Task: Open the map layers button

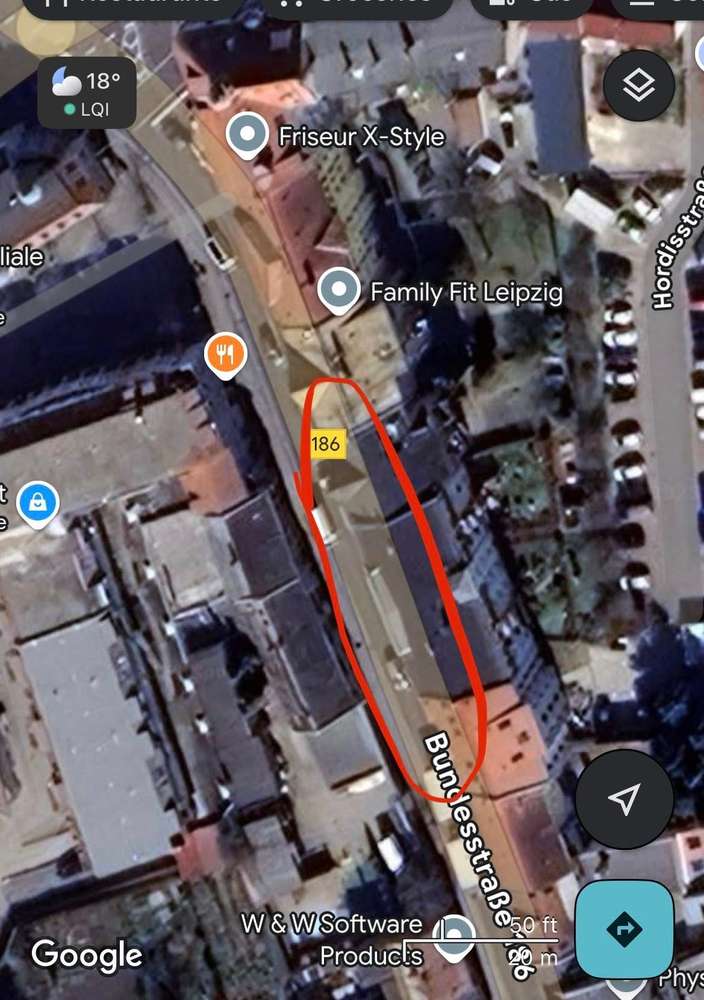Action: (x=638, y=87)
